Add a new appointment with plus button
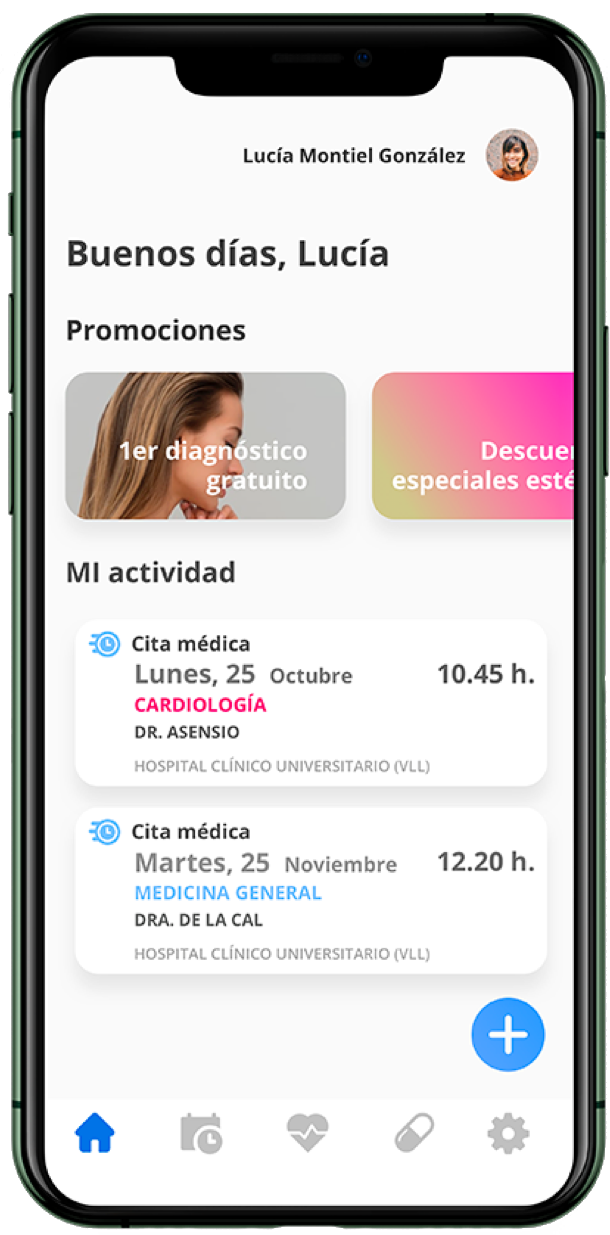This screenshot has width=610, height=1235. [x=508, y=1035]
